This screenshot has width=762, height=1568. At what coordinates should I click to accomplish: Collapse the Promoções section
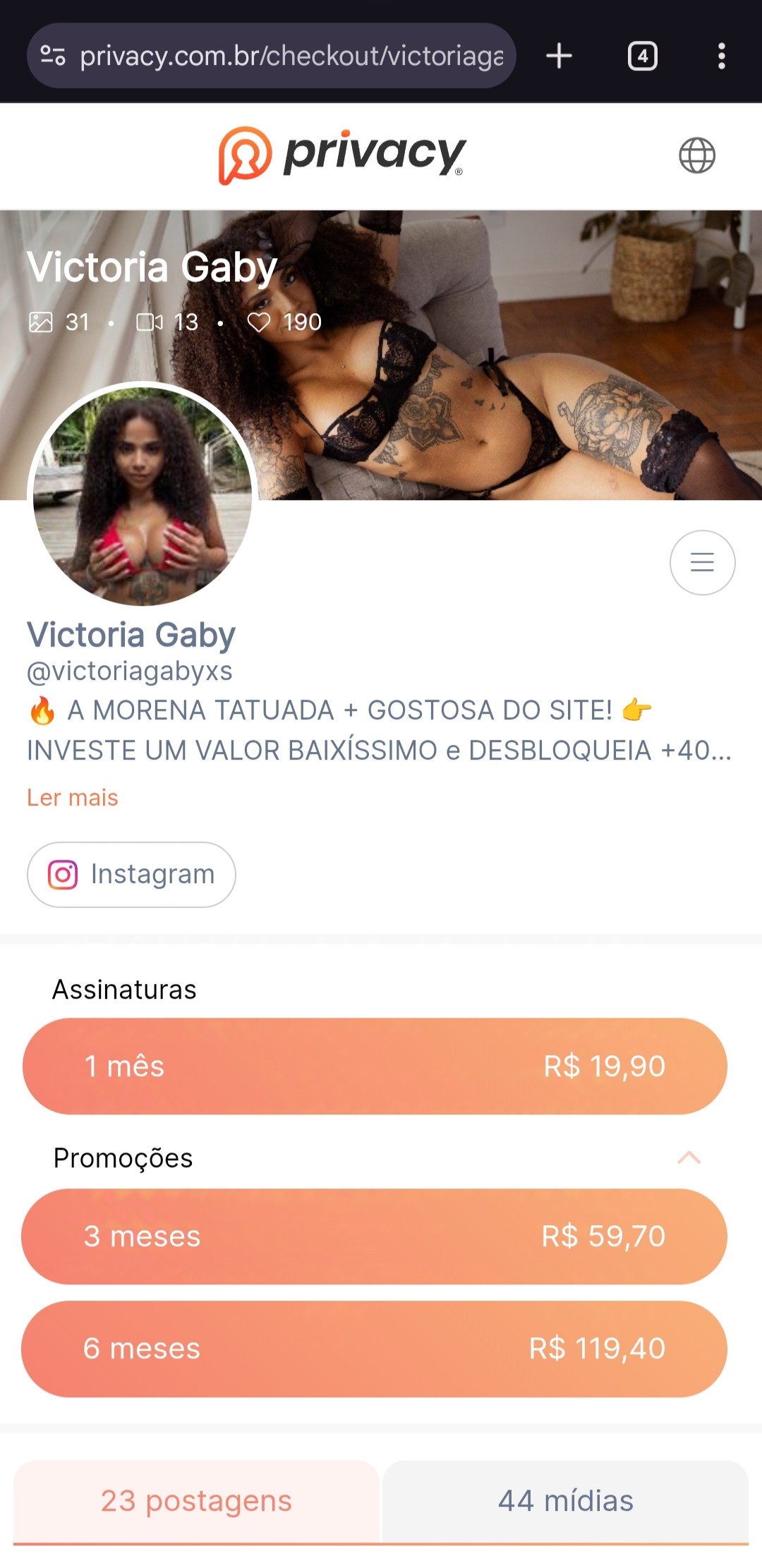689,1157
